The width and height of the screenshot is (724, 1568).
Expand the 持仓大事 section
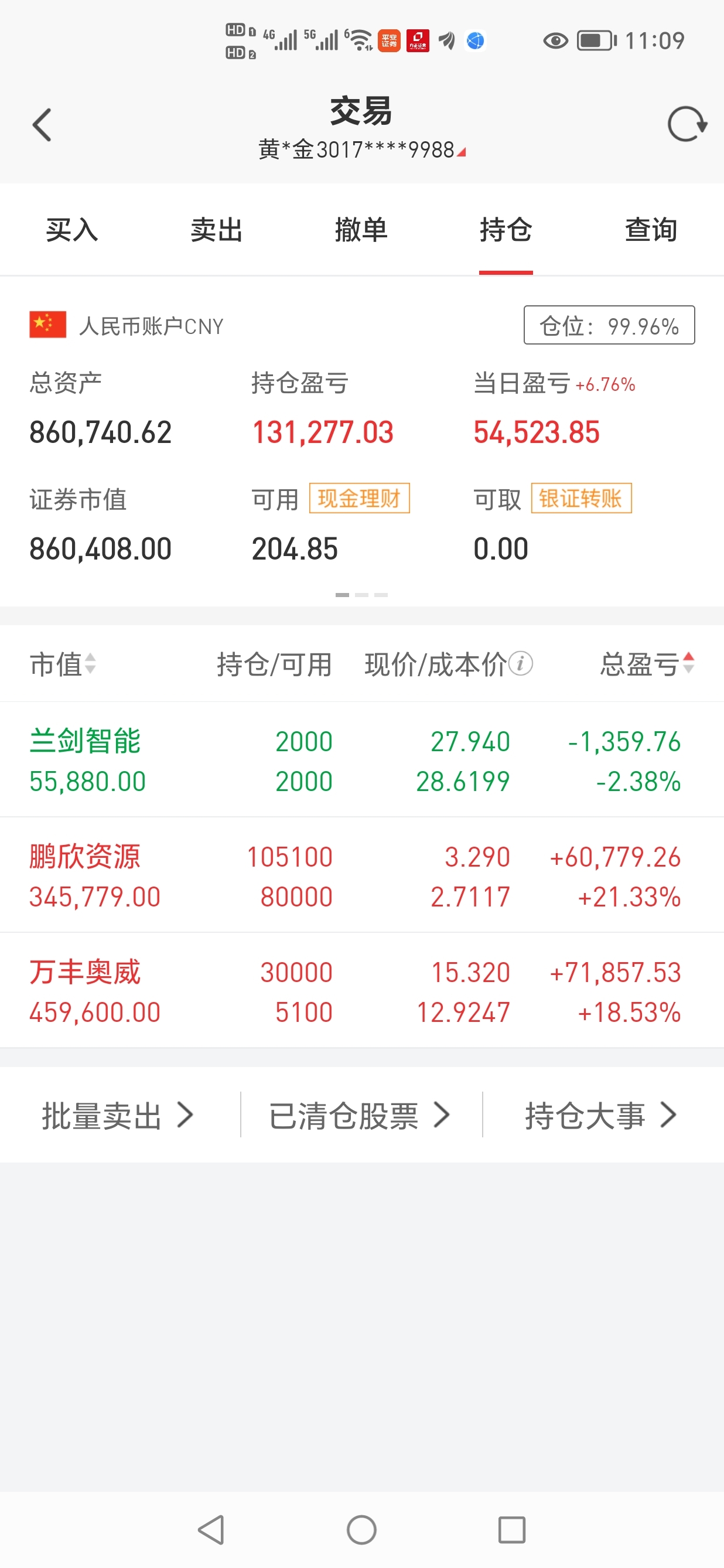pos(599,1114)
